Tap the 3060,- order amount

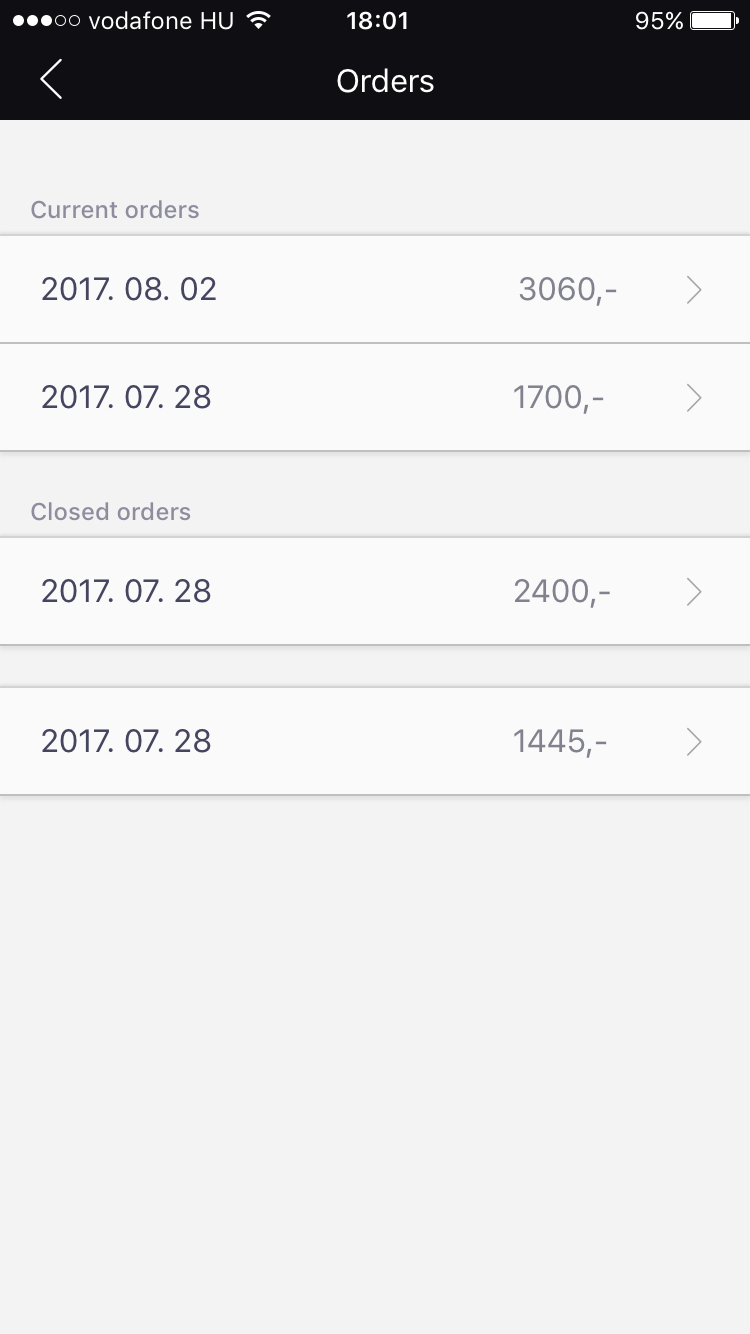(x=566, y=289)
